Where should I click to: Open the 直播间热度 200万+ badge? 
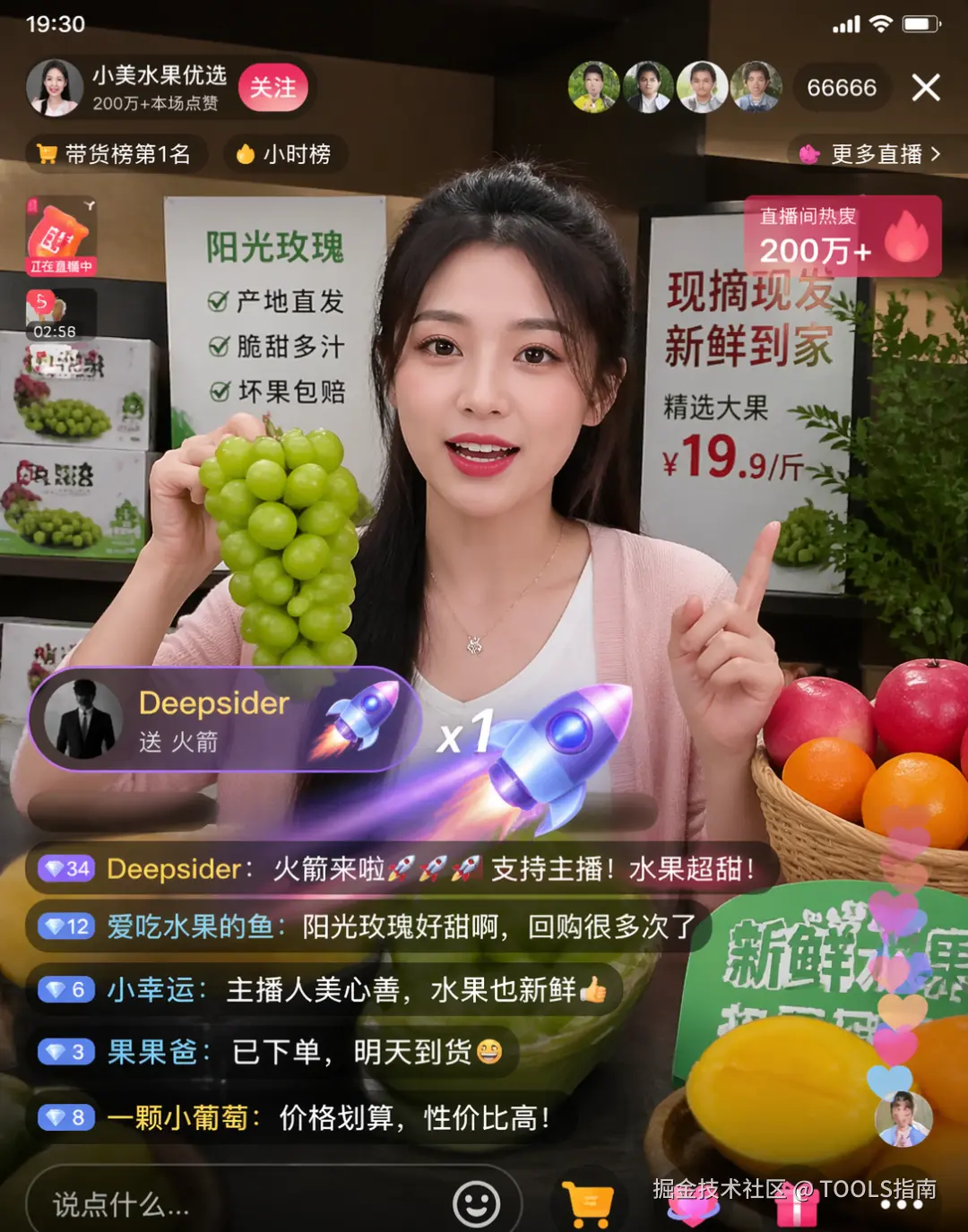[843, 237]
